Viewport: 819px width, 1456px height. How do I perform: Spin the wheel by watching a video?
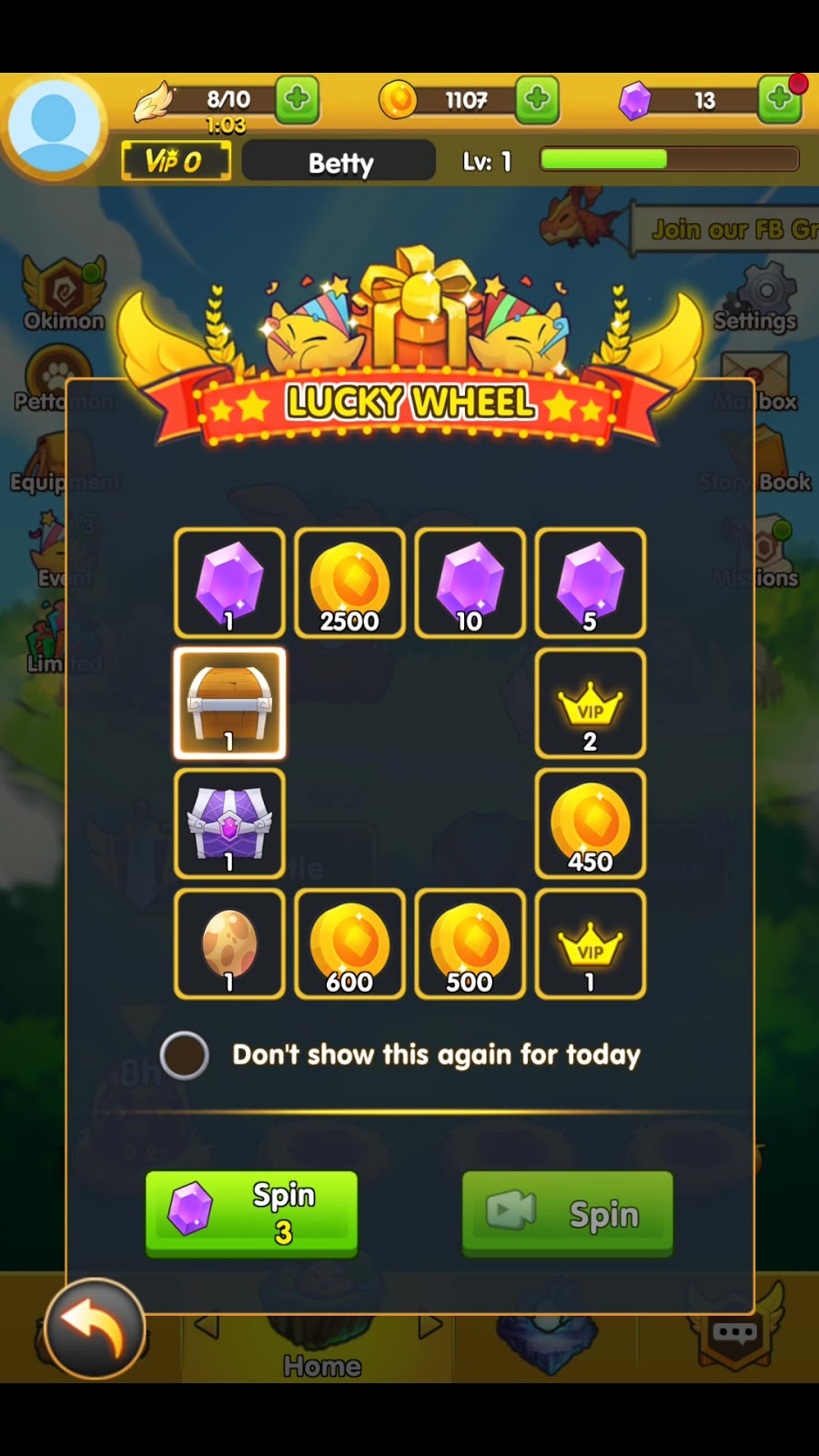point(568,1213)
